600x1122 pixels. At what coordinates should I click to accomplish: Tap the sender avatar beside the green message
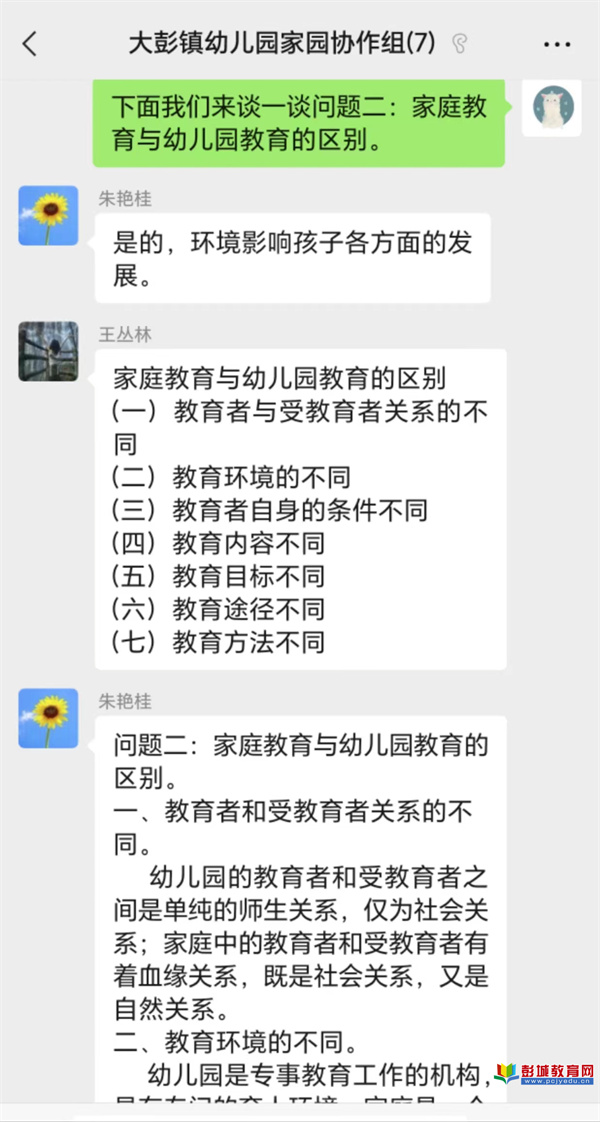(x=552, y=107)
